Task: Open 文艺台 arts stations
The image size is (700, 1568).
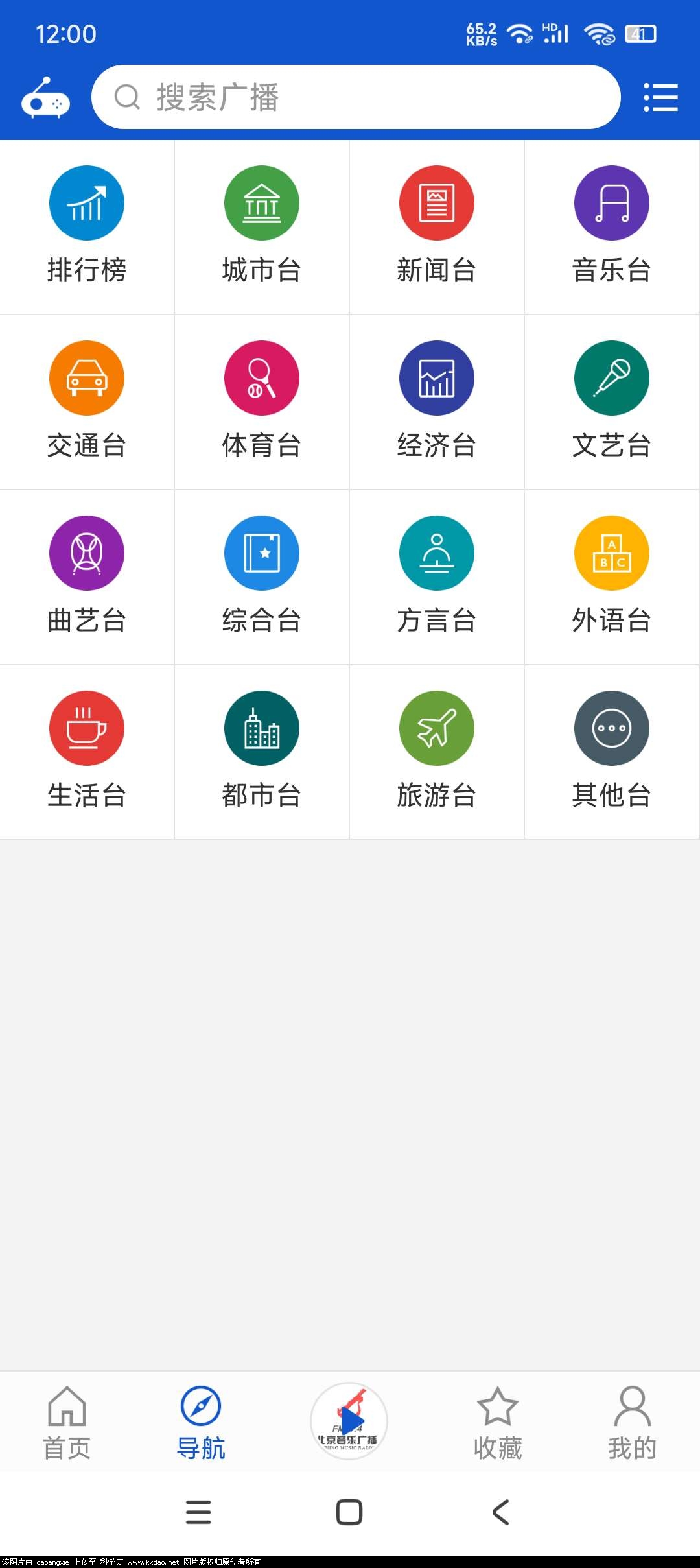Action: tap(612, 402)
